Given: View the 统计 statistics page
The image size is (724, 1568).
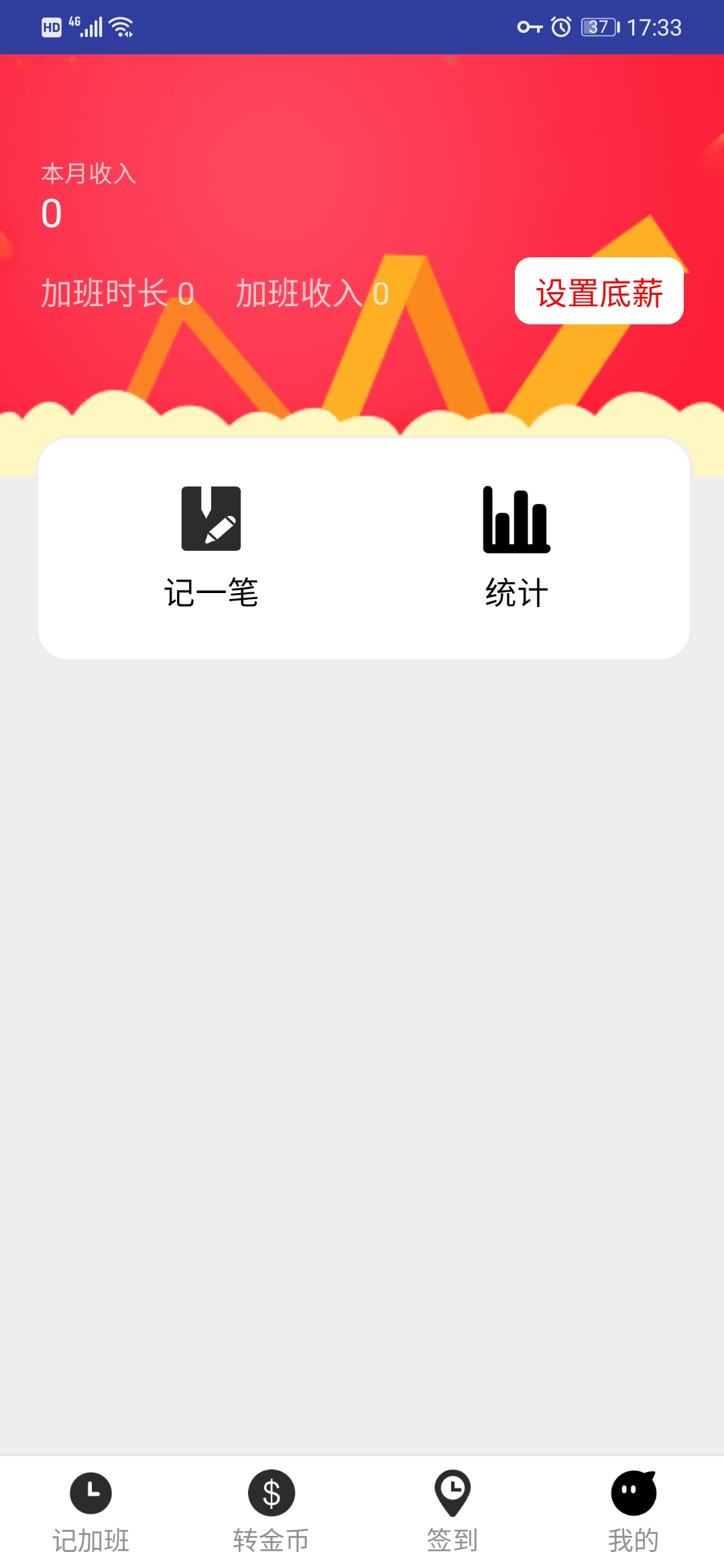Looking at the screenshot, I should 516,547.
